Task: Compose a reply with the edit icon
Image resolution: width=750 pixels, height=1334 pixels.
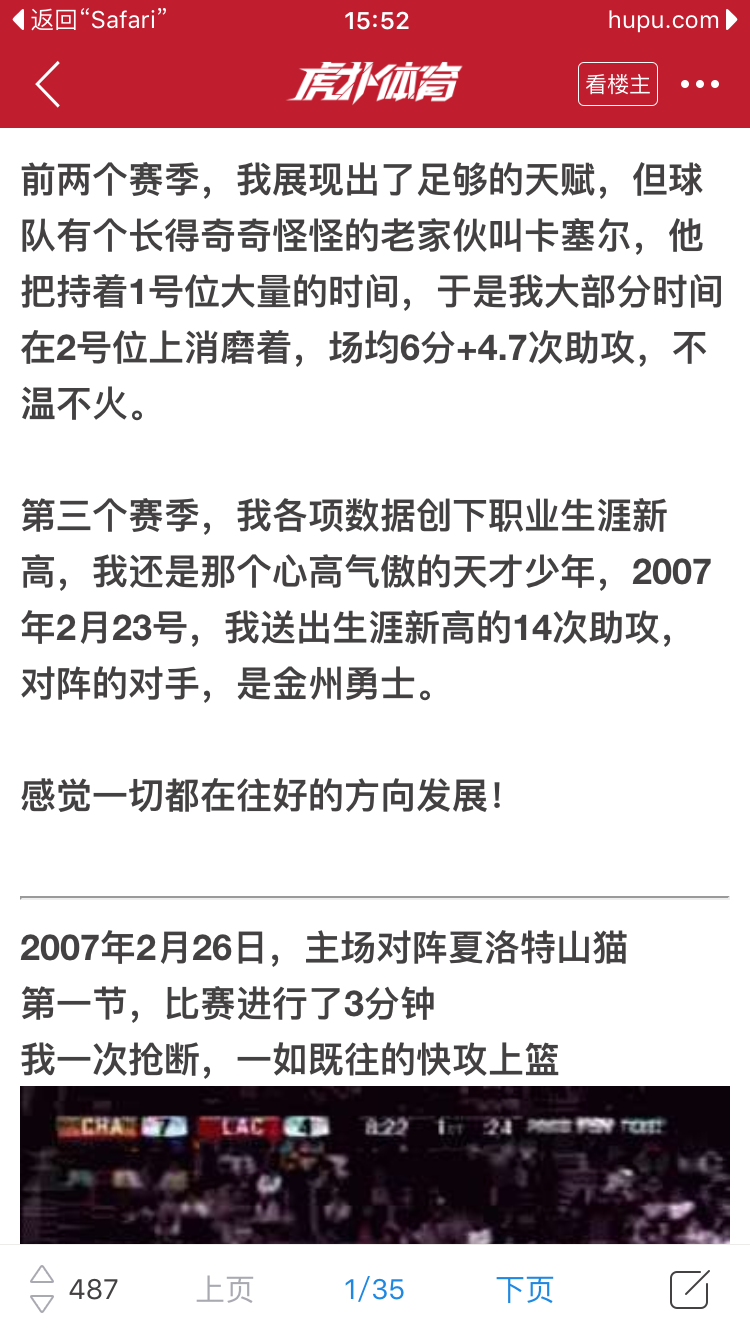Action: (690, 1289)
